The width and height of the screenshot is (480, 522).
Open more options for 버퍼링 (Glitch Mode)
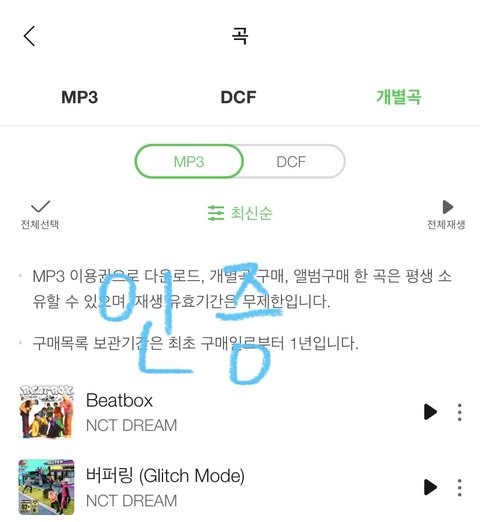pos(459,487)
